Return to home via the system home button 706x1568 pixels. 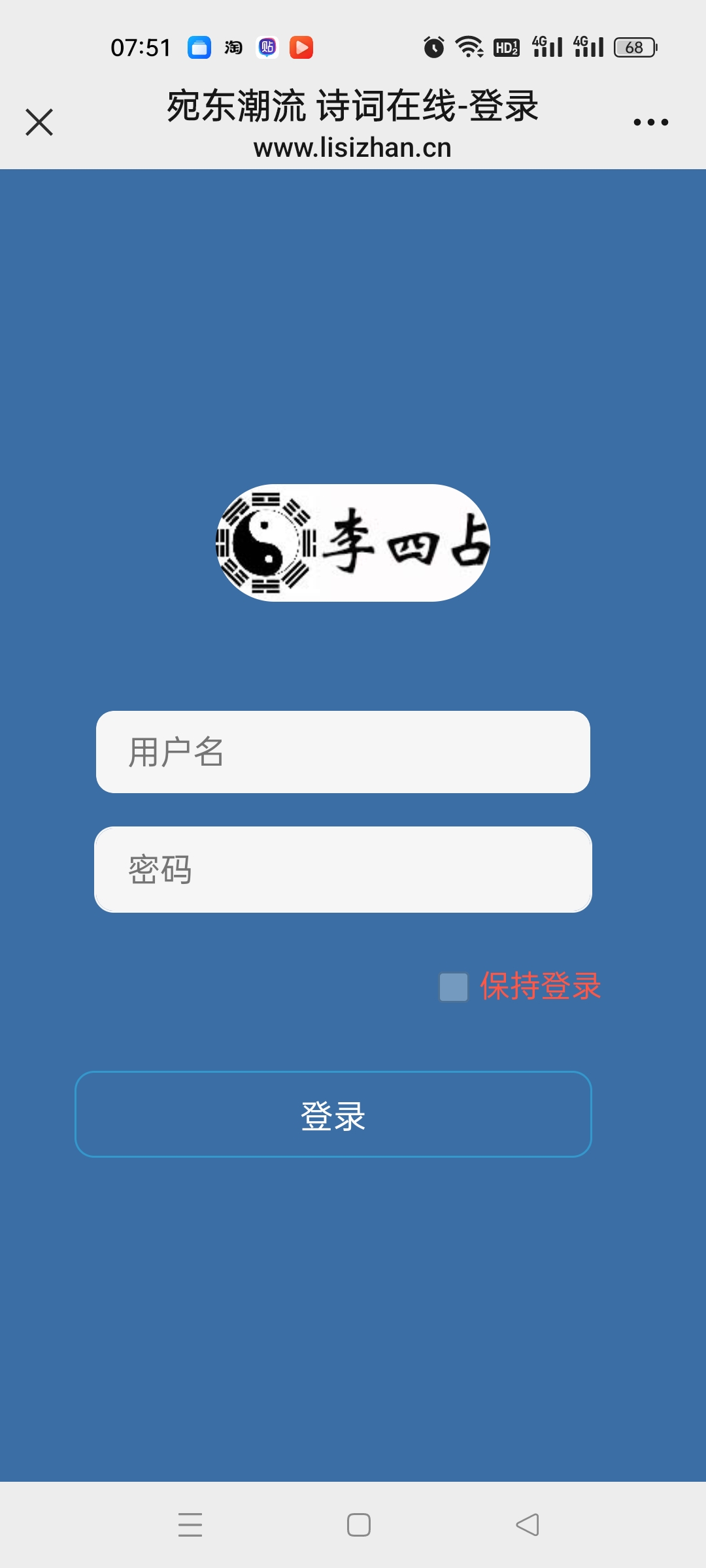tap(359, 1525)
